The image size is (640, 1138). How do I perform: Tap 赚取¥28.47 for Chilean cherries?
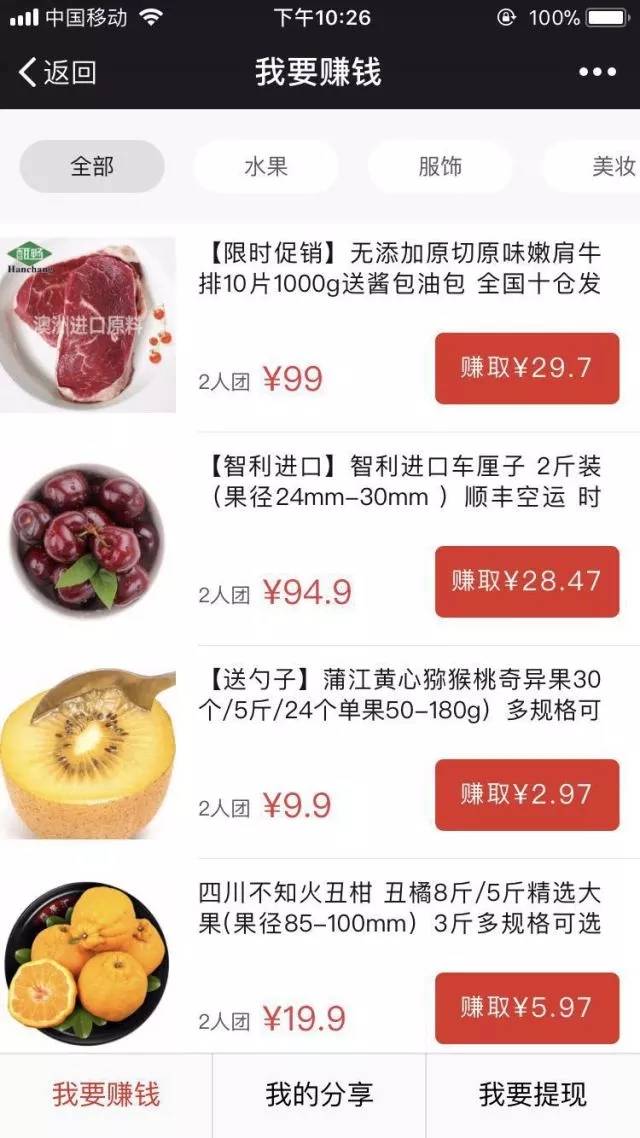(x=526, y=581)
